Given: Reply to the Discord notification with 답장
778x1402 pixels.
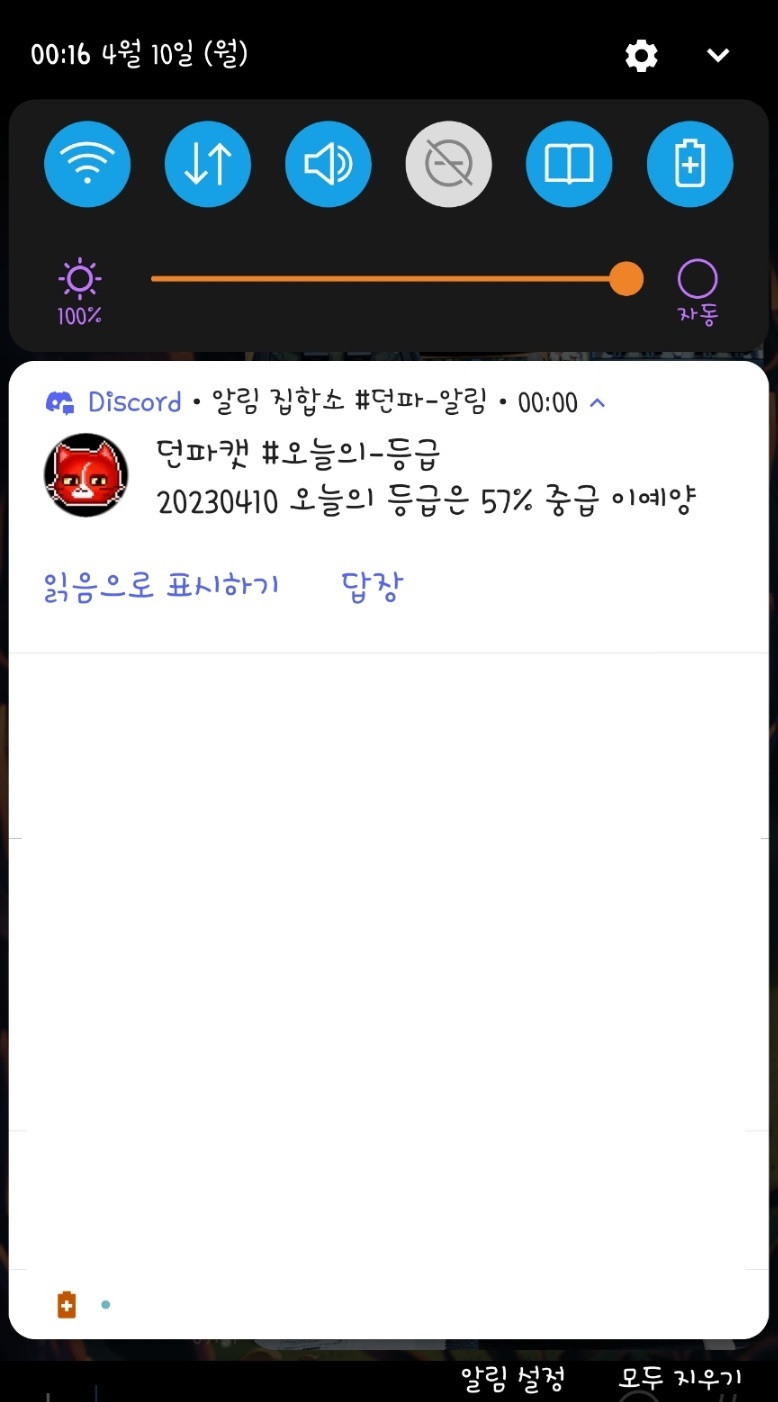Looking at the screenshot, I should [x=371, y=586].
